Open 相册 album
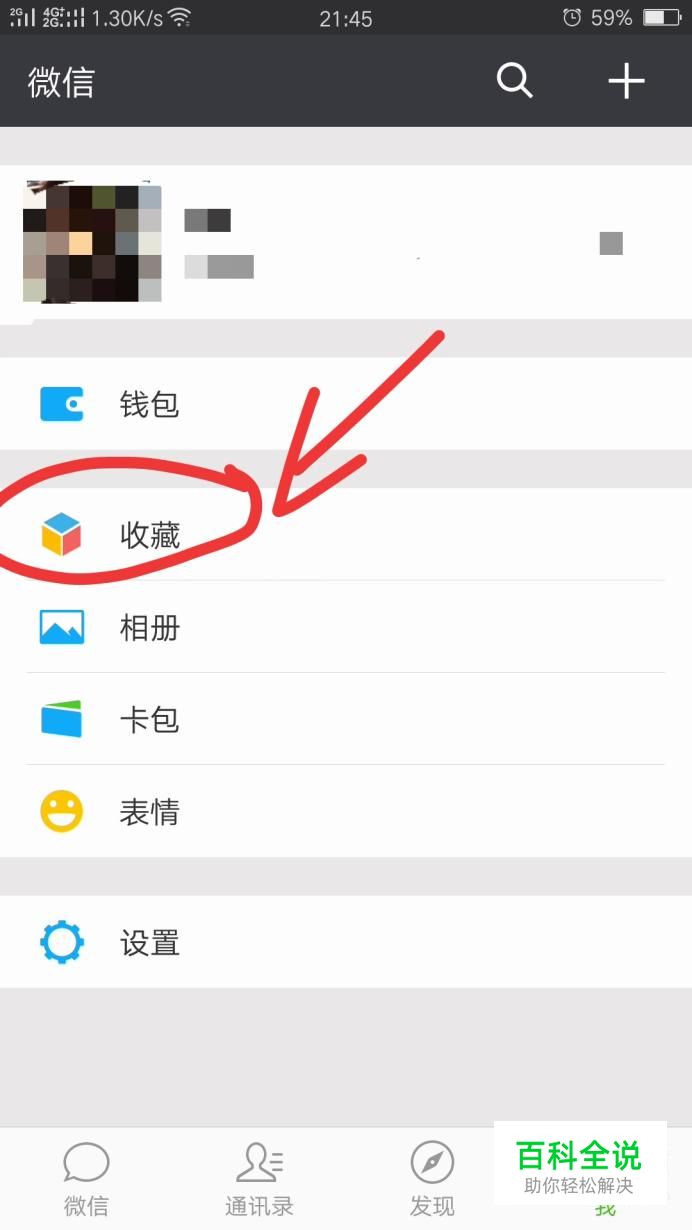The height and width of the screenshot is (1230, 692). 346,627
